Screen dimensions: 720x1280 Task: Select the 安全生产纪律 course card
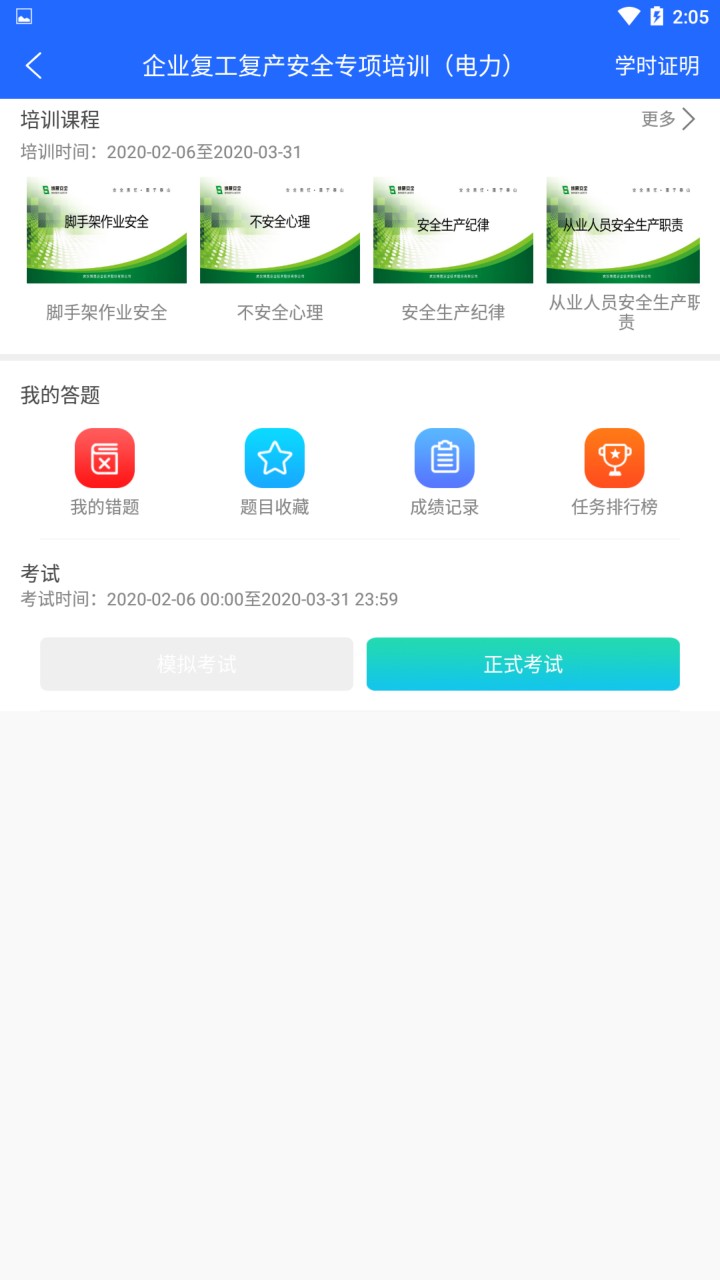(x=452, y=228)
